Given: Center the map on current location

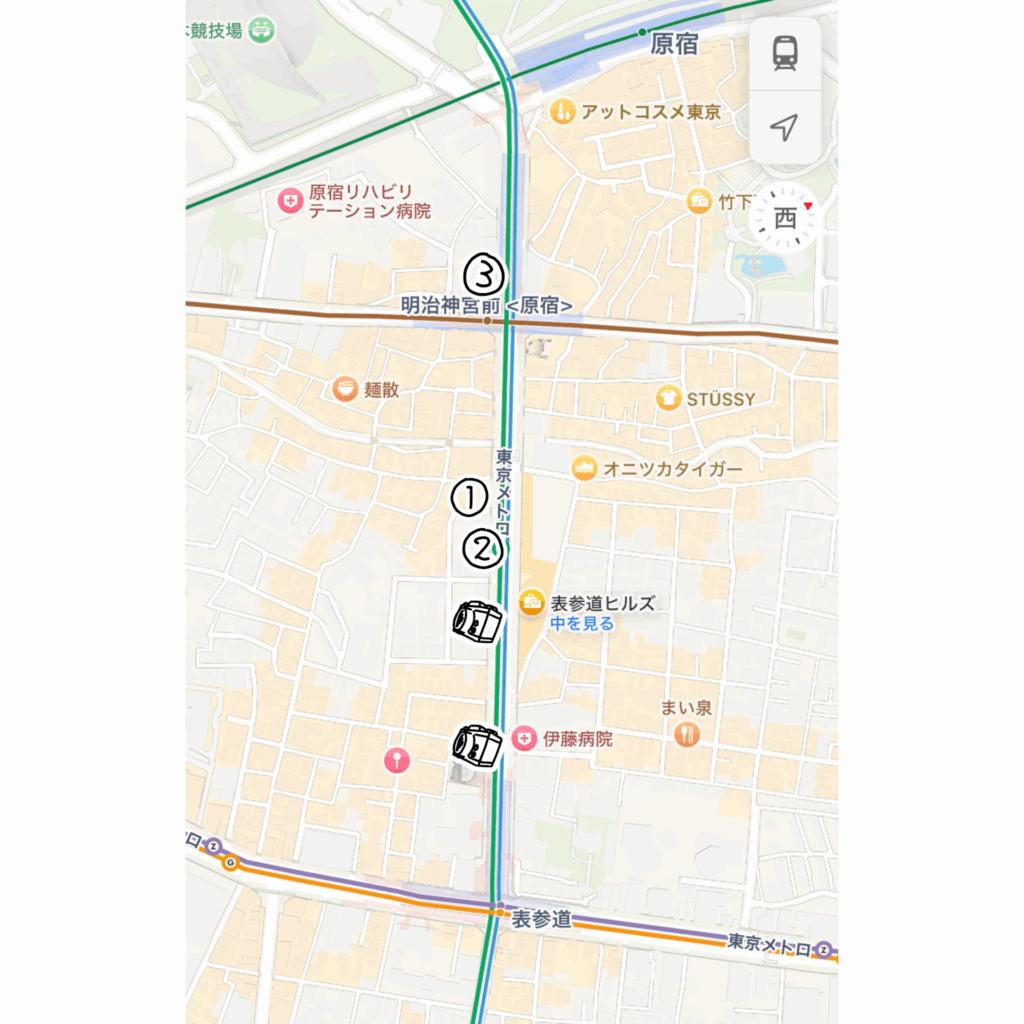Looking at the screenshot, I should tap(785, 127).
